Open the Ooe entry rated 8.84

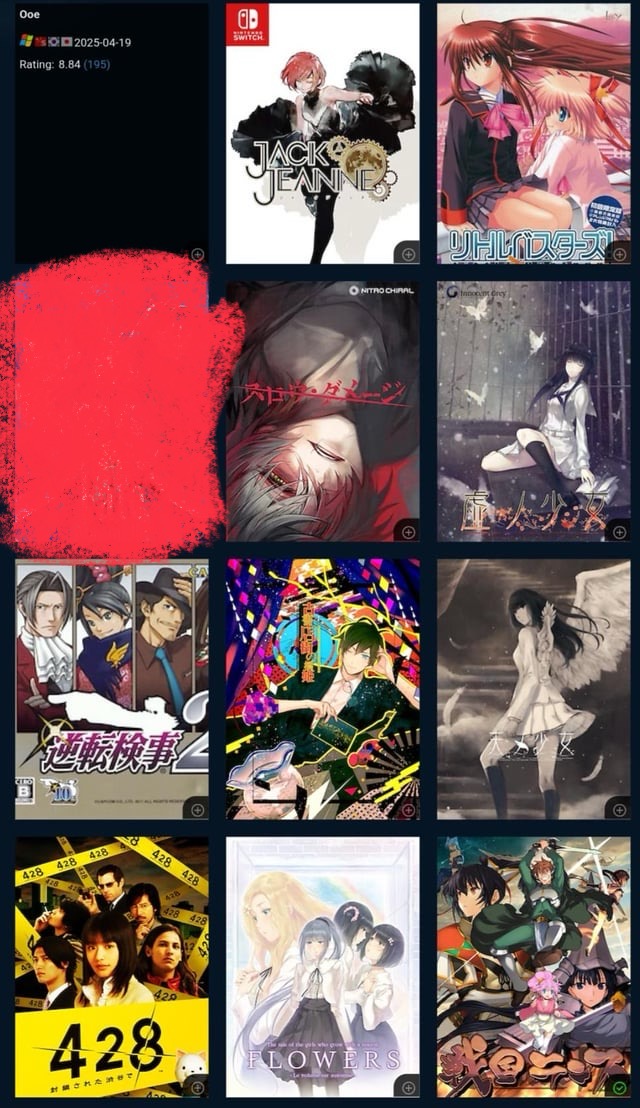112,134
